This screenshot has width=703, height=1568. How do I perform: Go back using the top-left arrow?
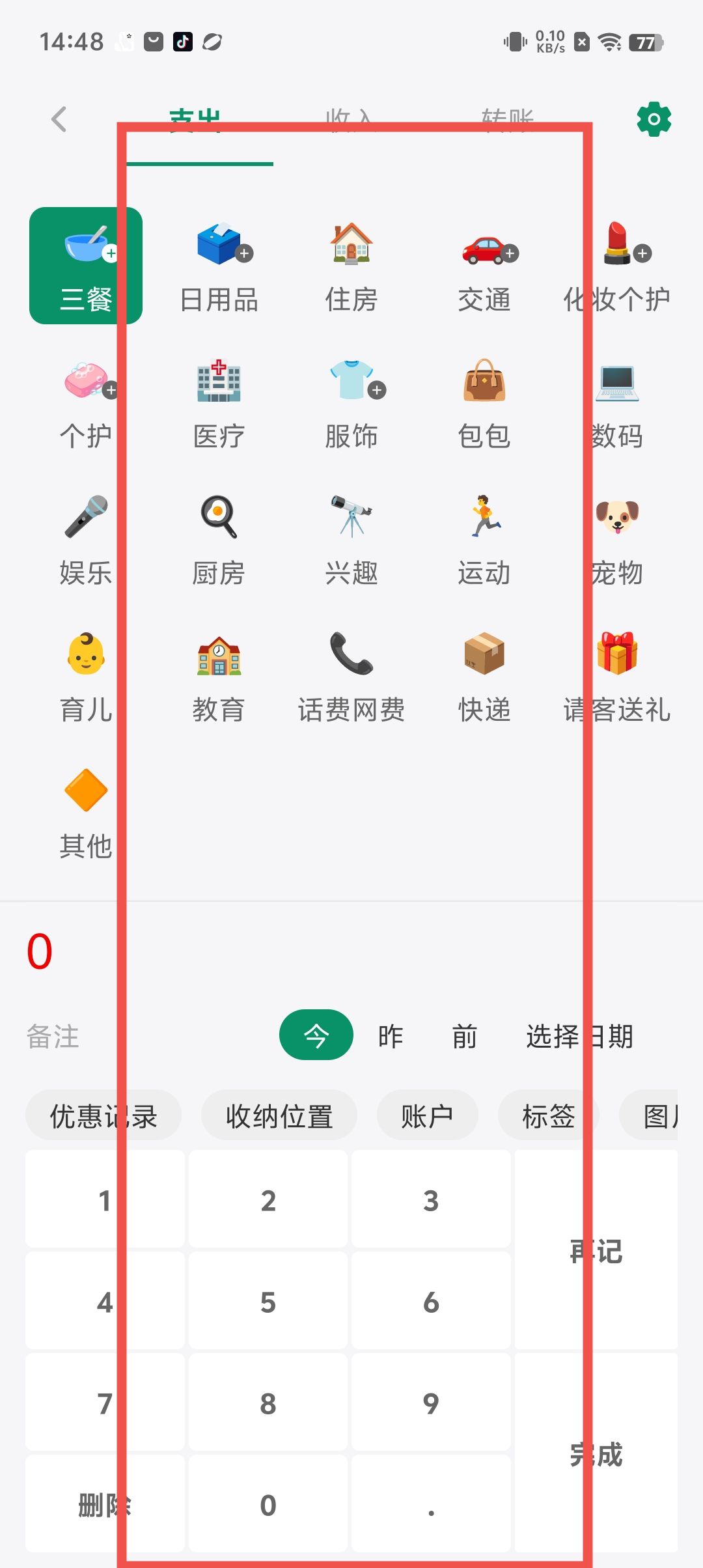(x=59, y=119)
